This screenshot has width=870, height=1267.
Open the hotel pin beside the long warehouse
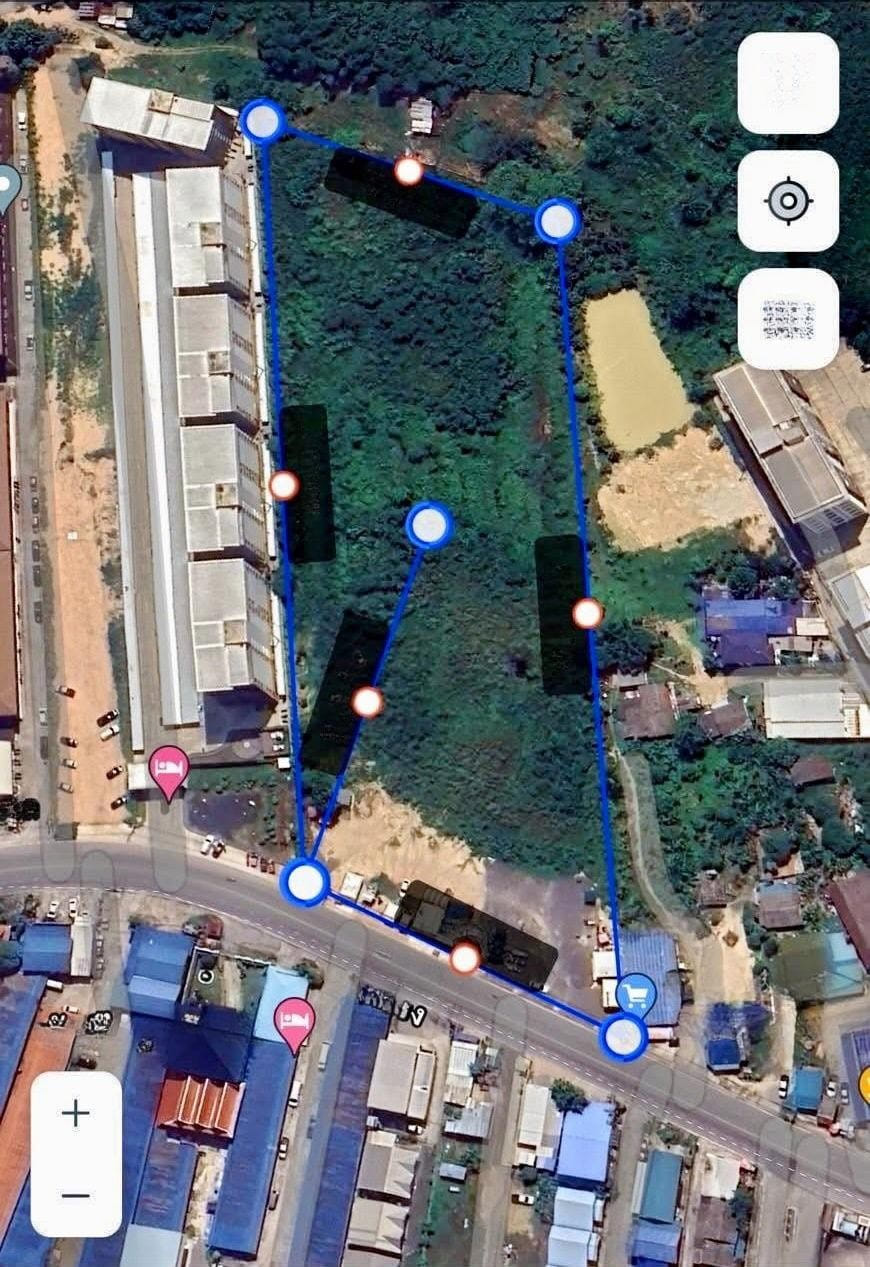click(x=168, y=770)
